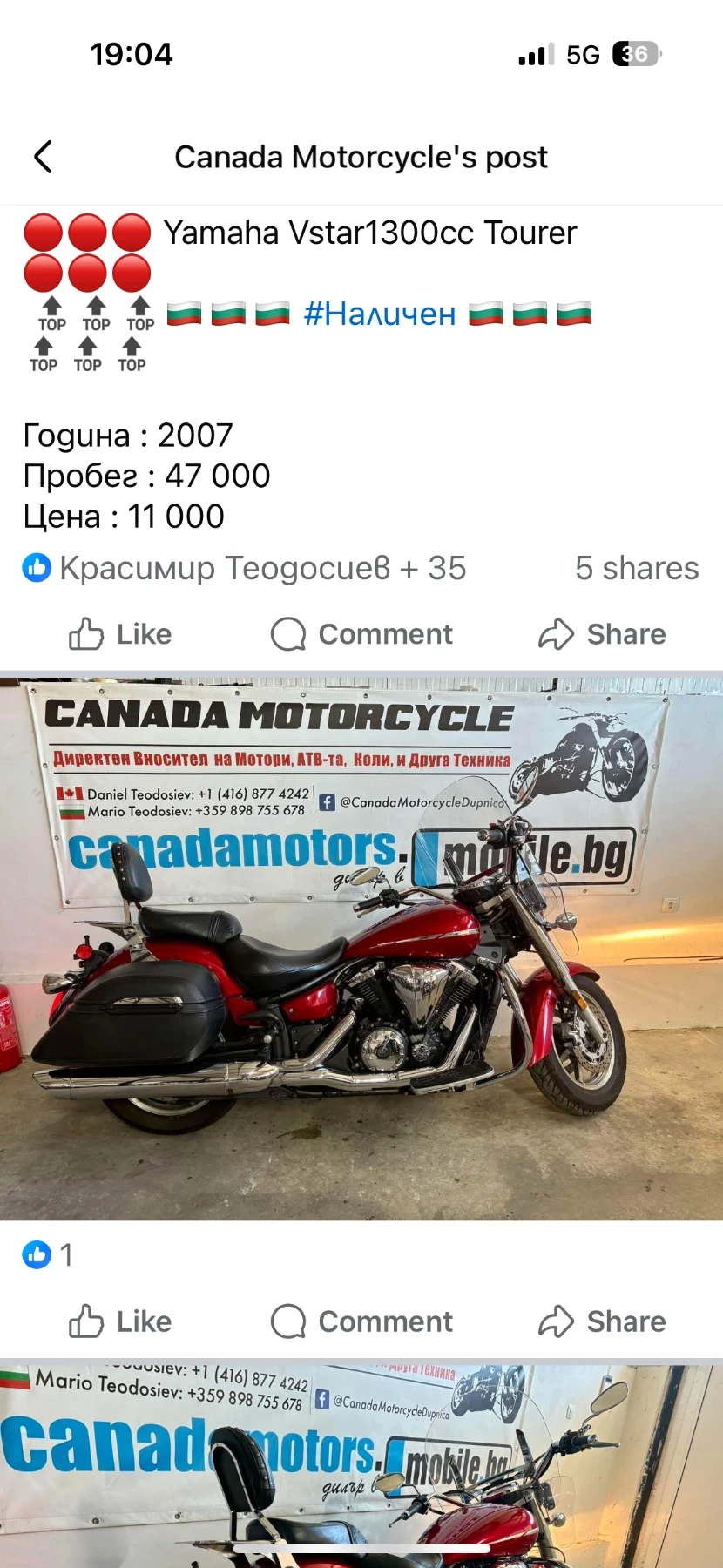Share the Yamaha Vstar1300cc Tourer post
Screen dimensions: 723x1568
[602, 634]
